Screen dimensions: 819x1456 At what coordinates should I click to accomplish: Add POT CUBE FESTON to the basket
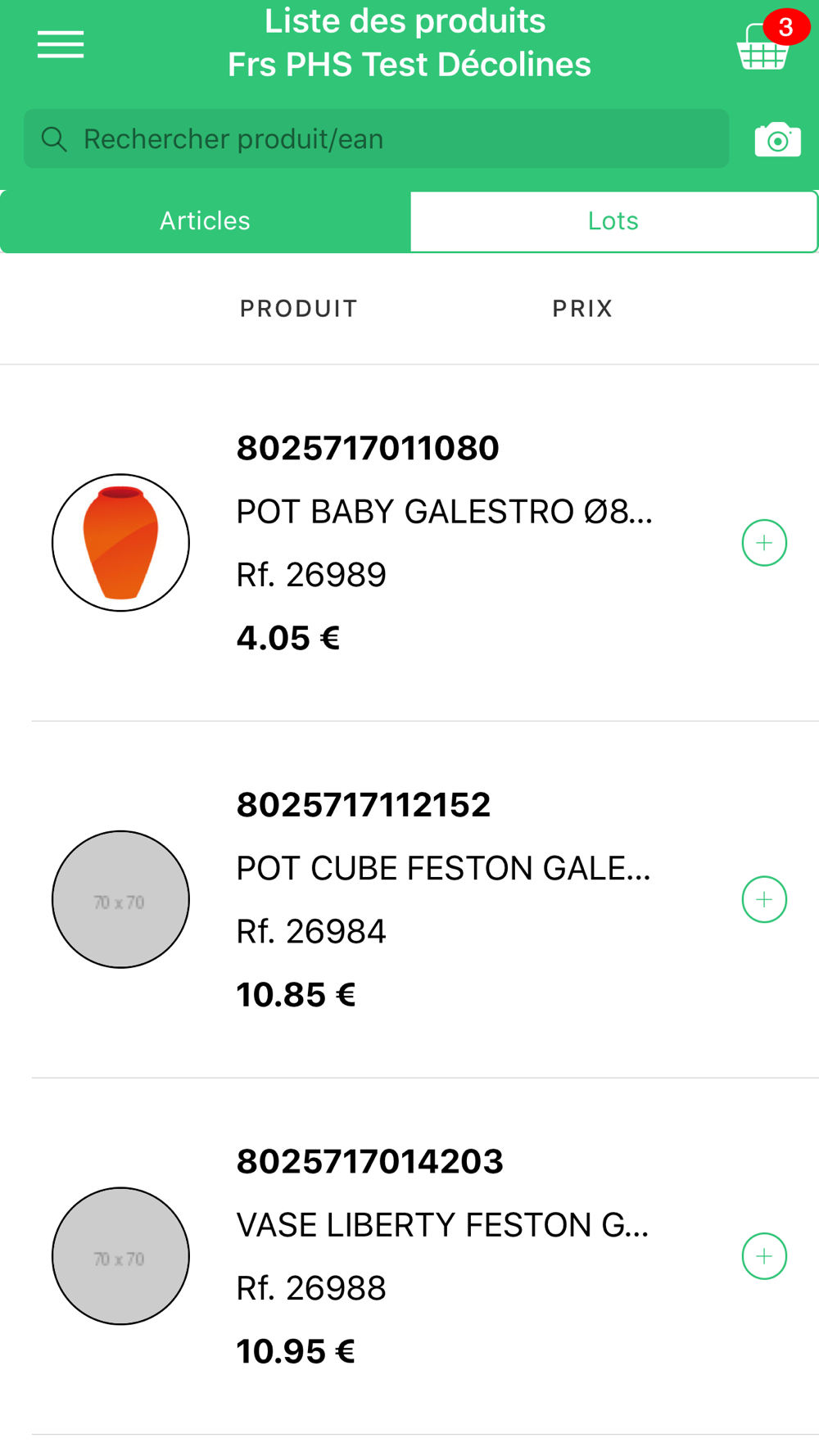(x=764, y=900)
